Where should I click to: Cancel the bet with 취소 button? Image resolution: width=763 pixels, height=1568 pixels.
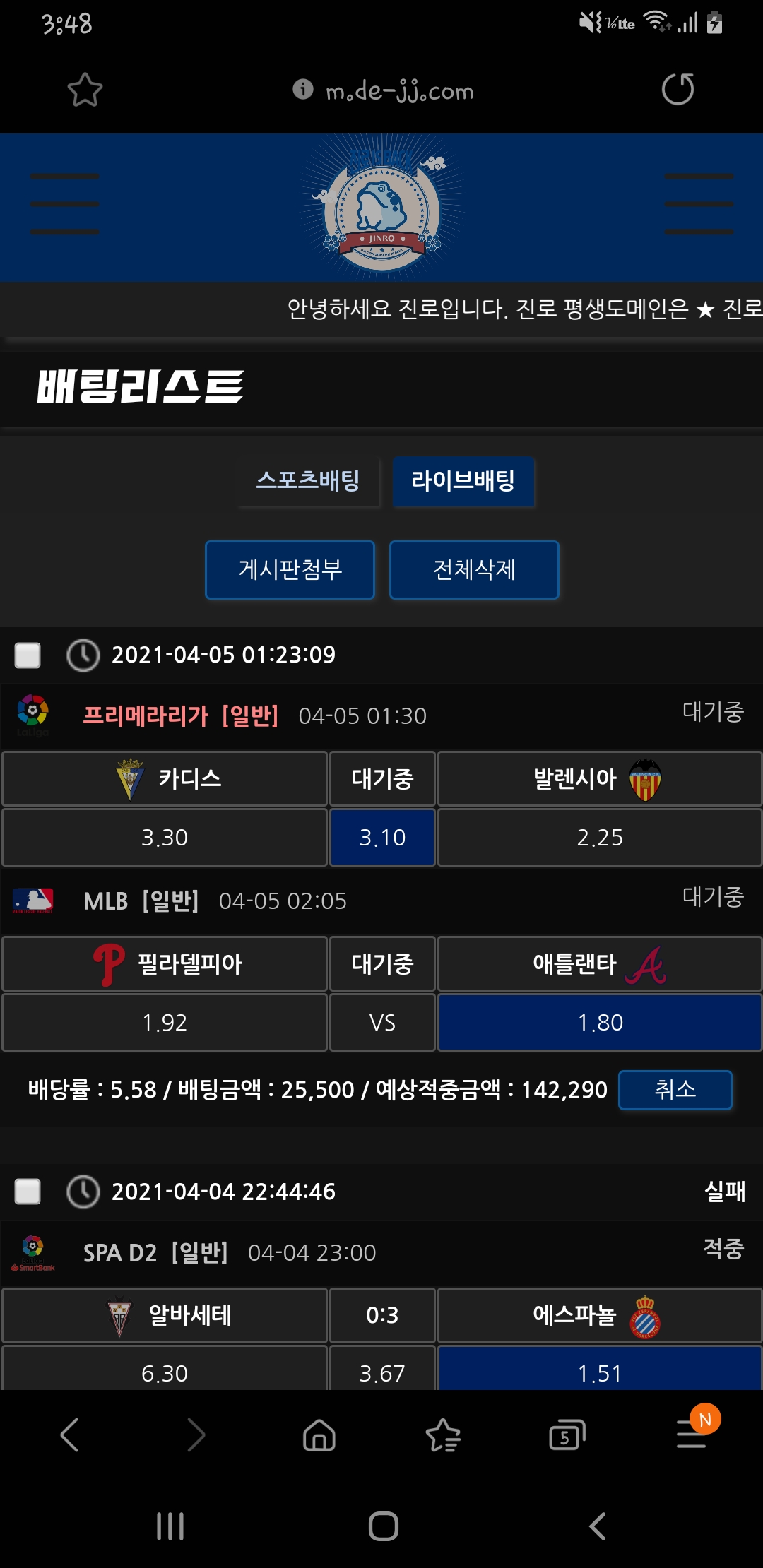click(675, 1090)
